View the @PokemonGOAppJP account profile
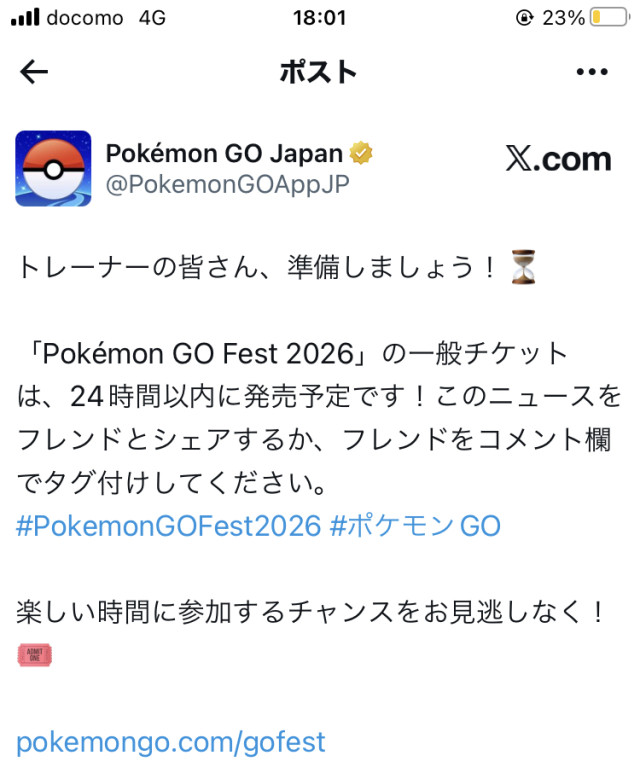The height and width of the screenshot is (773, 640). click(x=227, y=185)
